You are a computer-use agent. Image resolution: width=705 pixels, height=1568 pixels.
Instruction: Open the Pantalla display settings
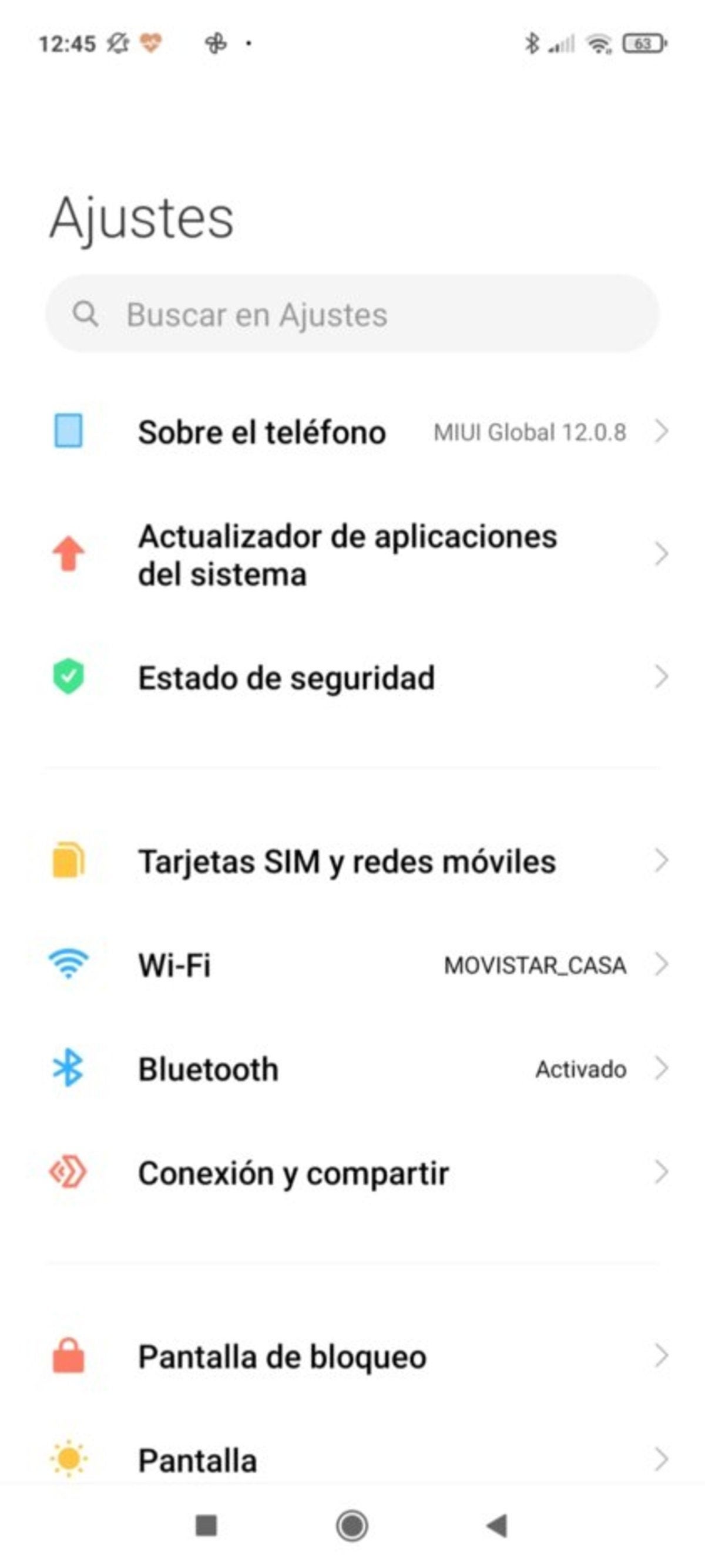point(352,1460)
